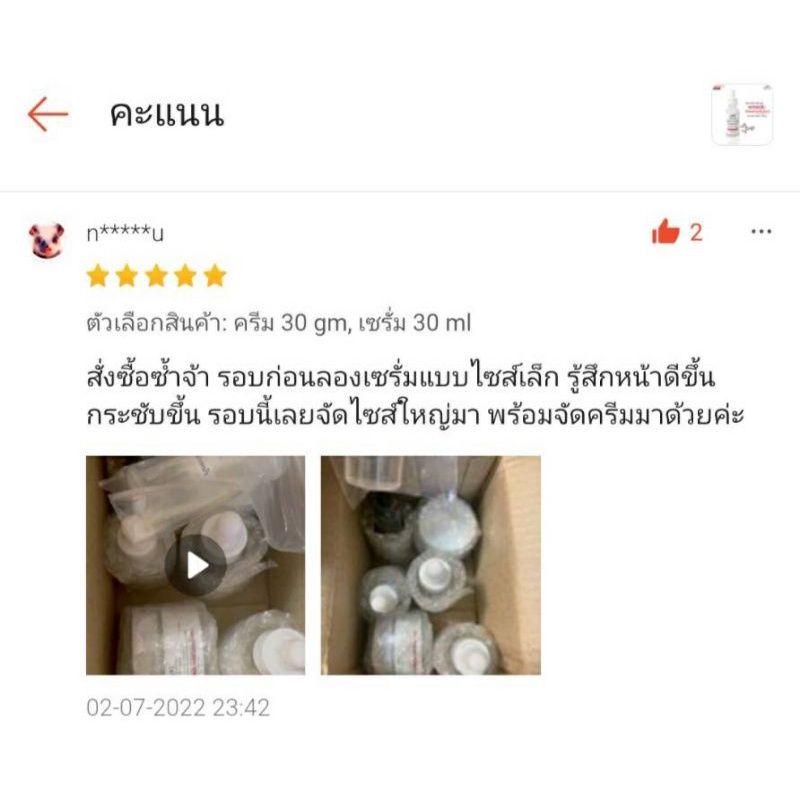Open the three-dot menu on the review
The width and height of the screenshot is (800, 800).
point(761,232)
